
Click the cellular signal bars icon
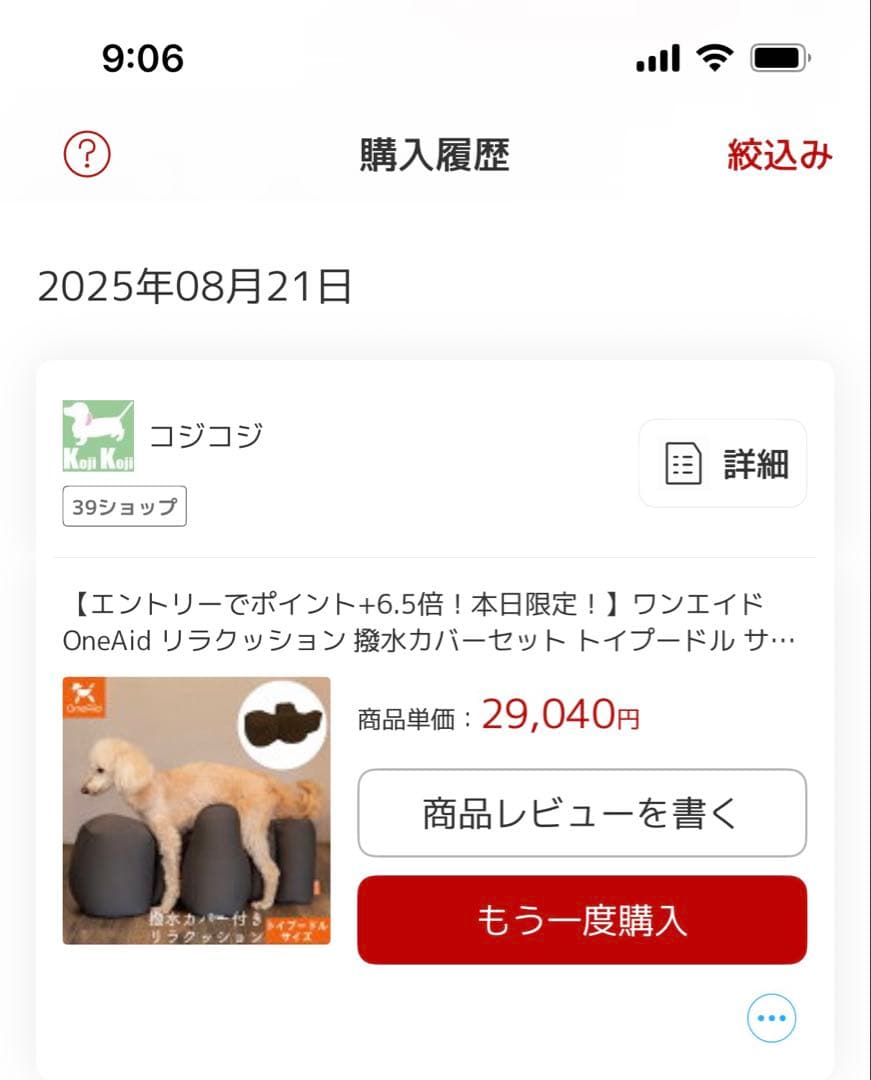tap(656, 57)
